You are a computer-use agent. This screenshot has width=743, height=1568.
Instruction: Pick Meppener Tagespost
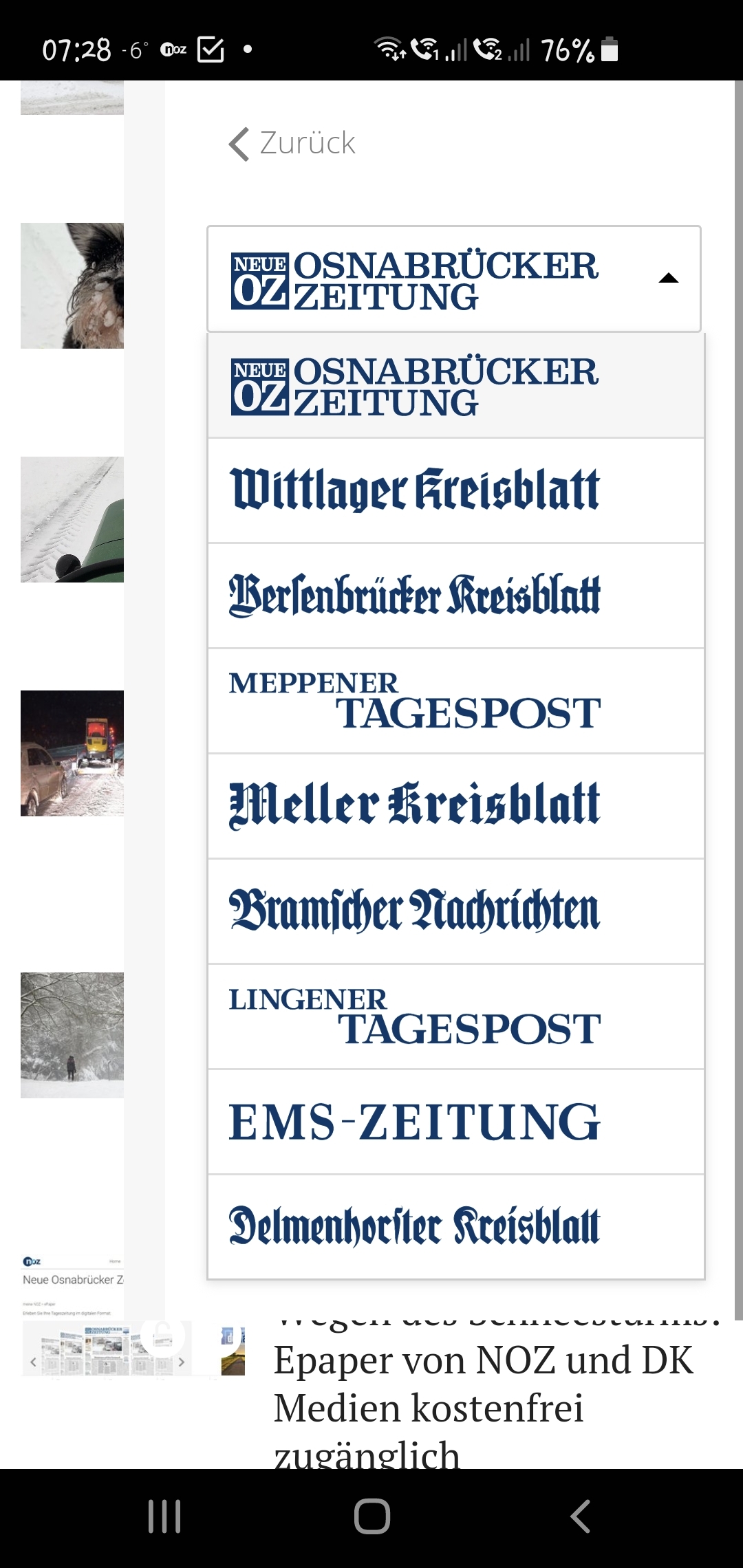(456, 701)
